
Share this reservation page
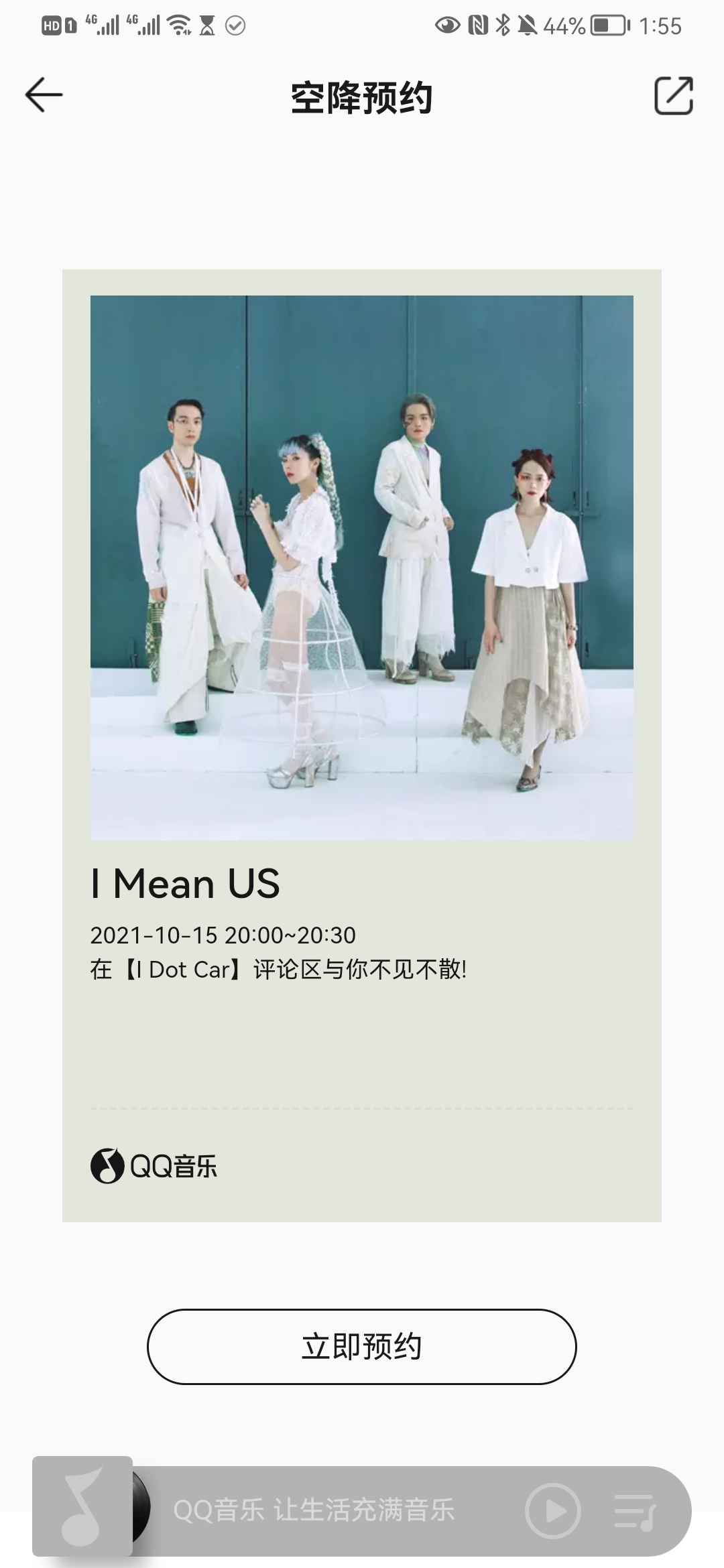[x=673, y=96]
